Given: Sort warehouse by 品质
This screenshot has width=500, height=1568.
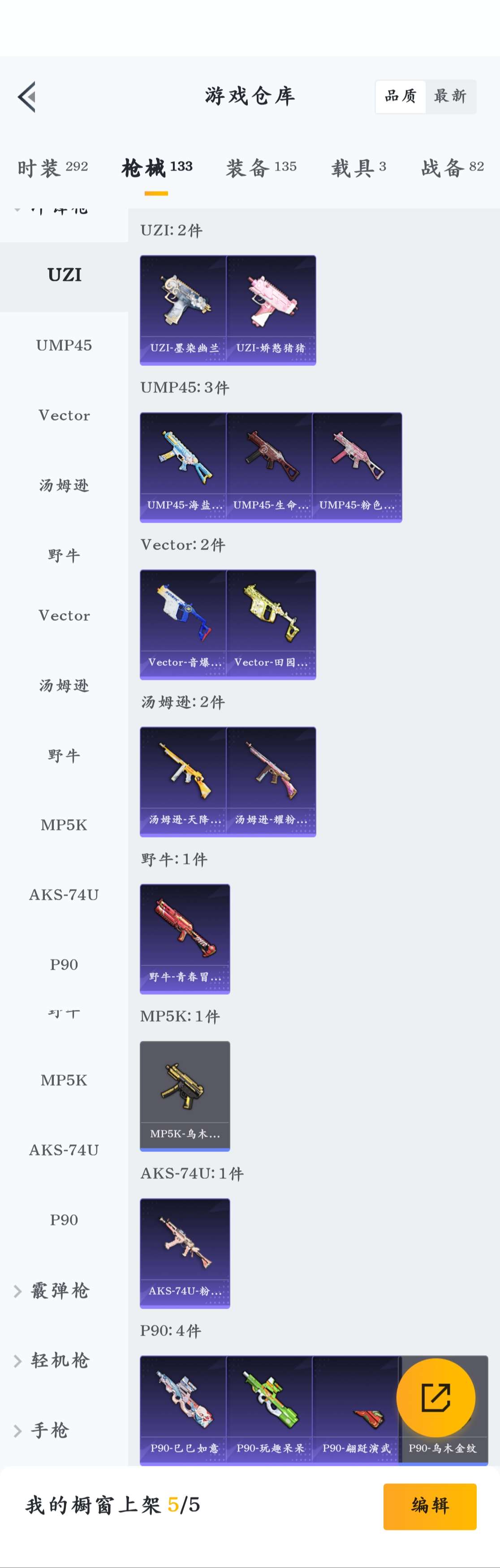Looking at the screenshot, I should (x=401, y=96).
